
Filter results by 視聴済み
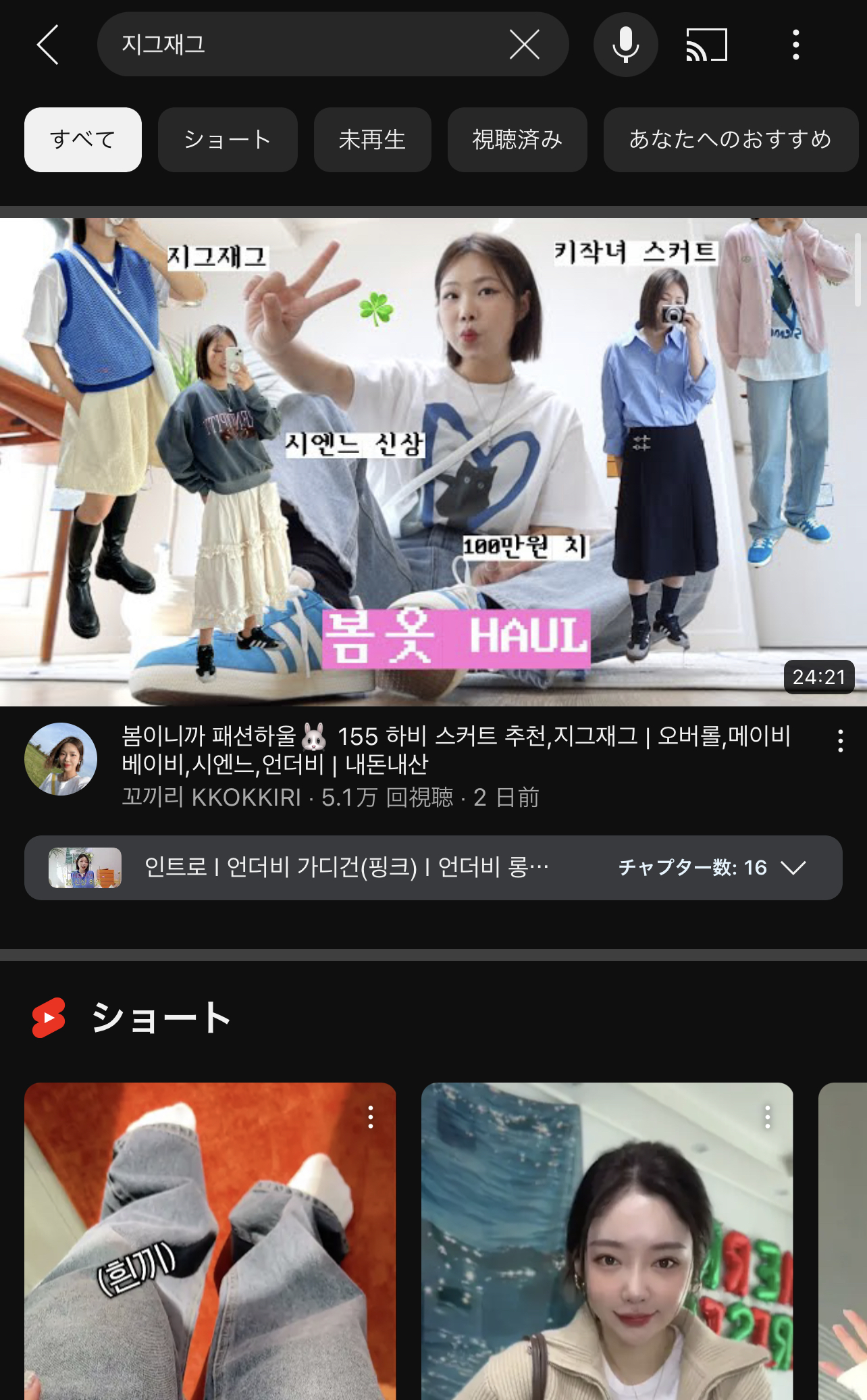point(517,140)
